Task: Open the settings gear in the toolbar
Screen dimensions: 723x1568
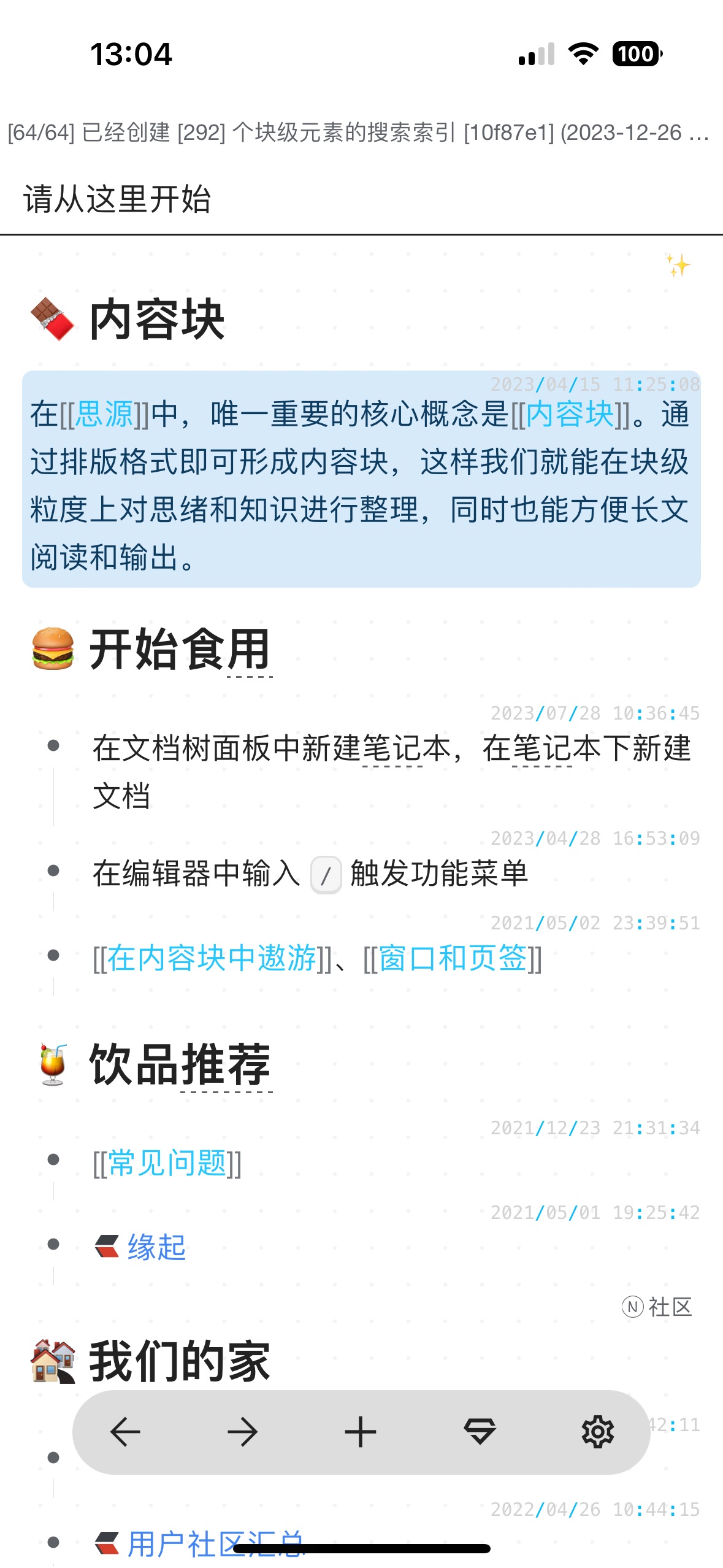Action: [x=597, y=1432]
